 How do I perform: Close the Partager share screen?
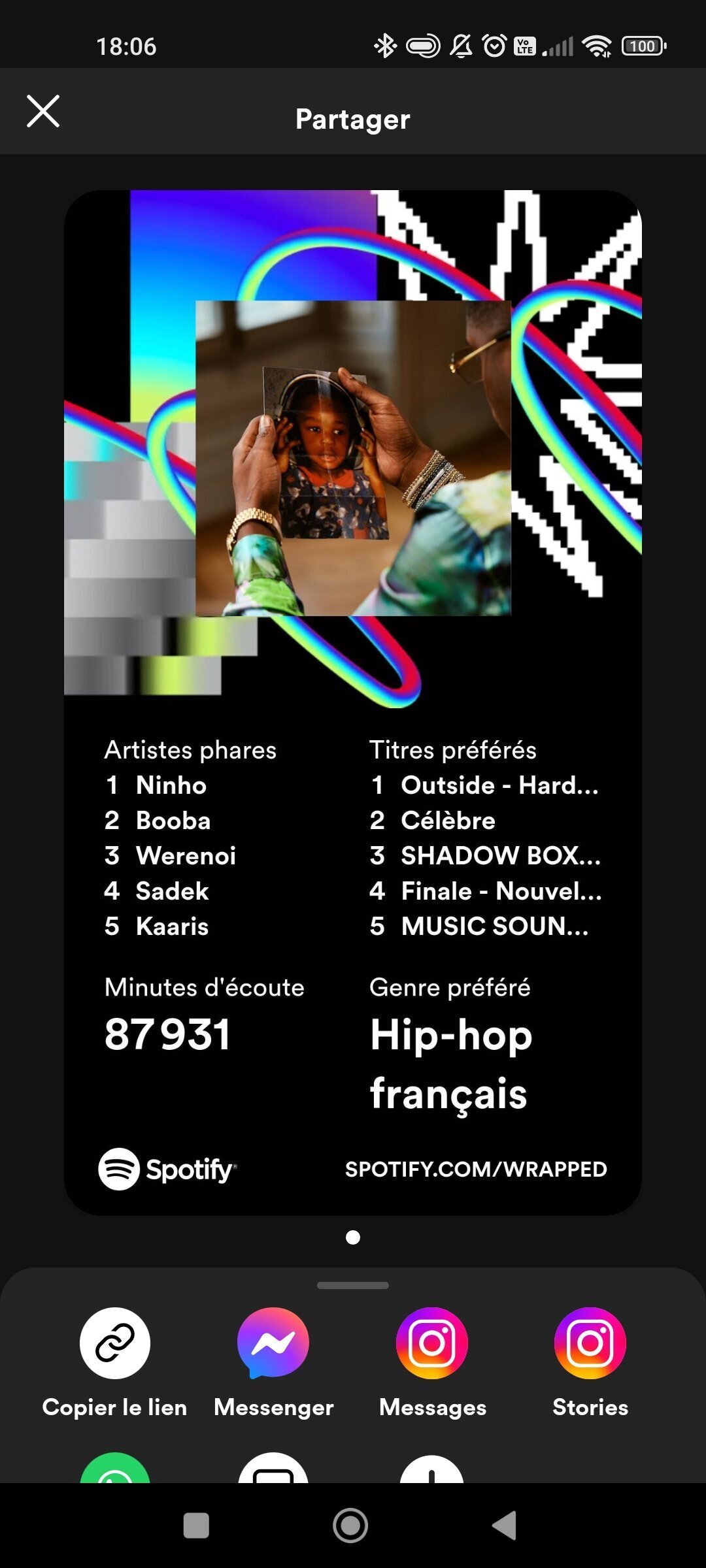pyautogui.click(x=43, y=111)
